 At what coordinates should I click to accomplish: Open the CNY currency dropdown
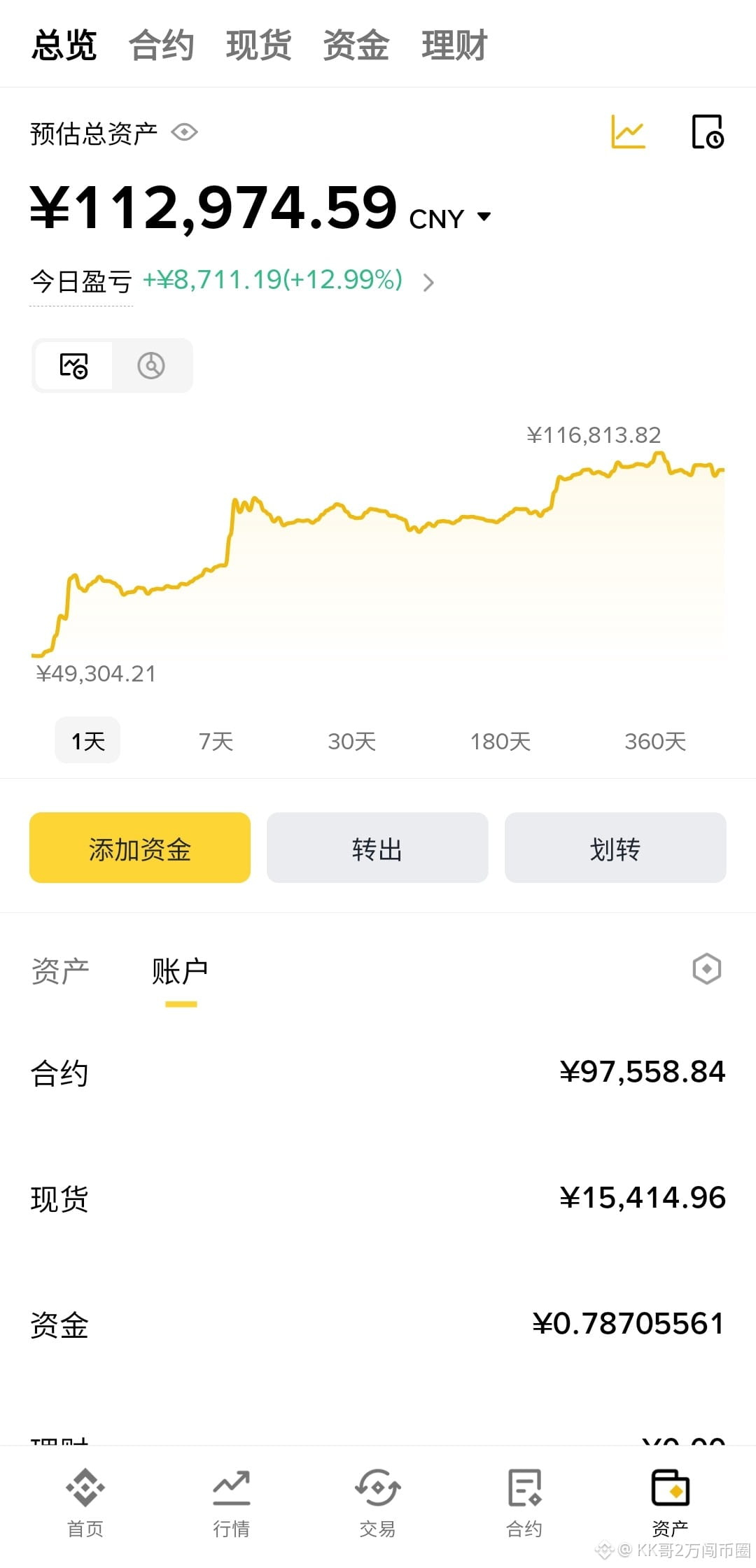(451, 218)
